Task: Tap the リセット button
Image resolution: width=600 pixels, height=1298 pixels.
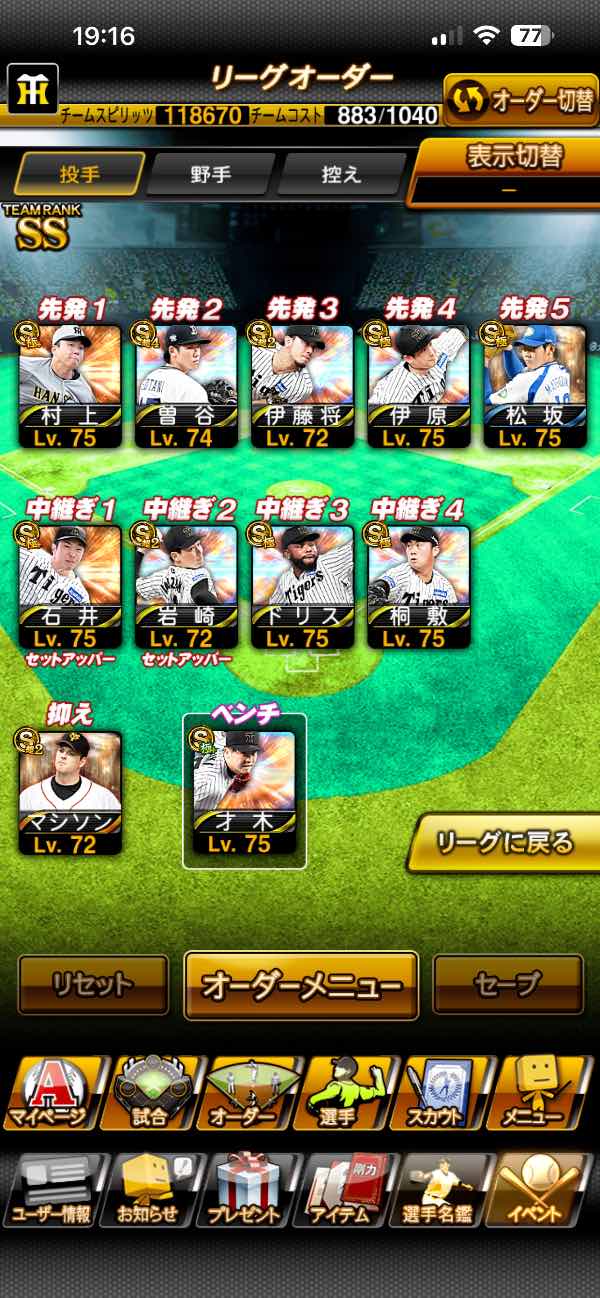Action: [x=93, y=985]
